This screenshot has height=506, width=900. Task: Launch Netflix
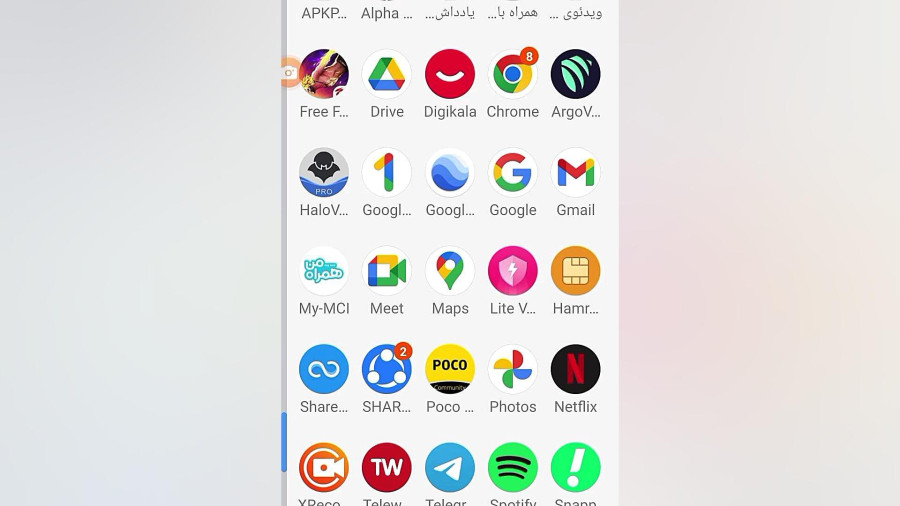[575, 369]
